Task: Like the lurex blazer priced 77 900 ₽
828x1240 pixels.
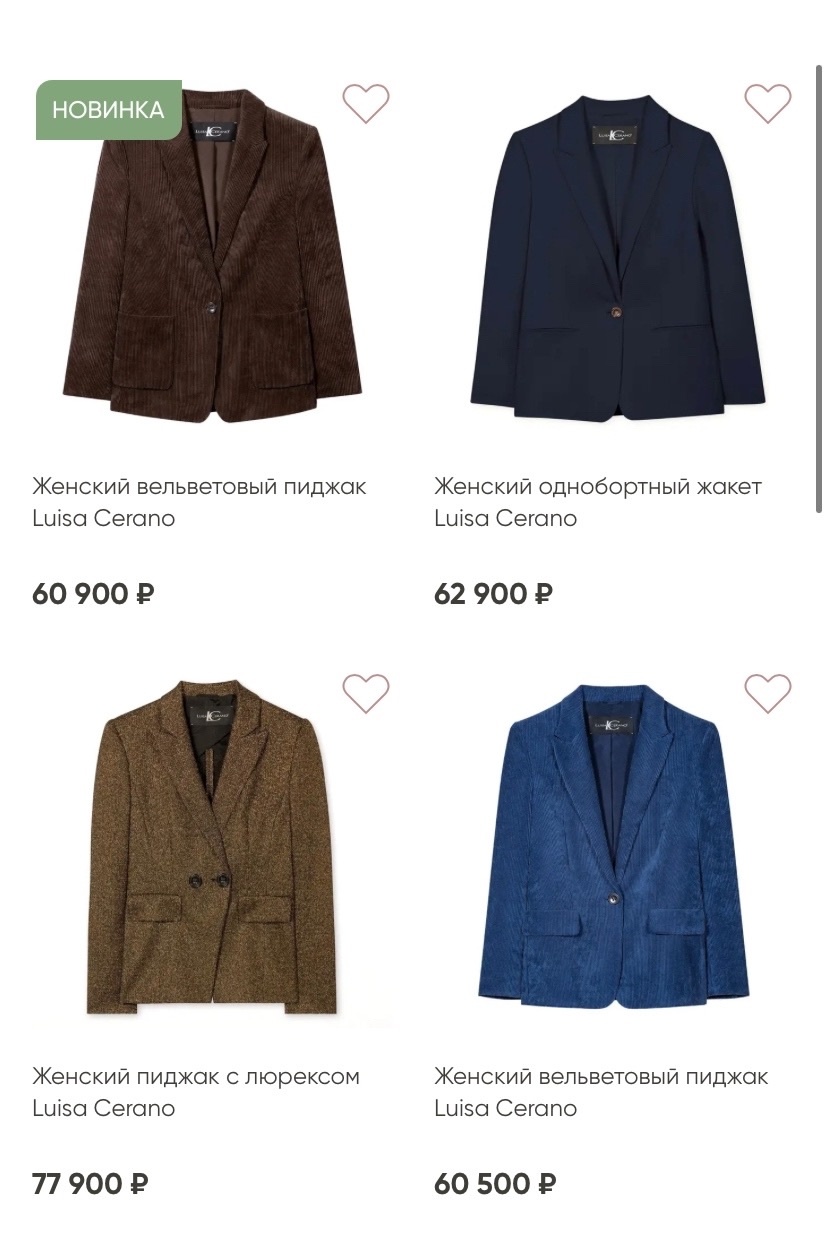Action: pyautogui.click(x=365, y=693)
